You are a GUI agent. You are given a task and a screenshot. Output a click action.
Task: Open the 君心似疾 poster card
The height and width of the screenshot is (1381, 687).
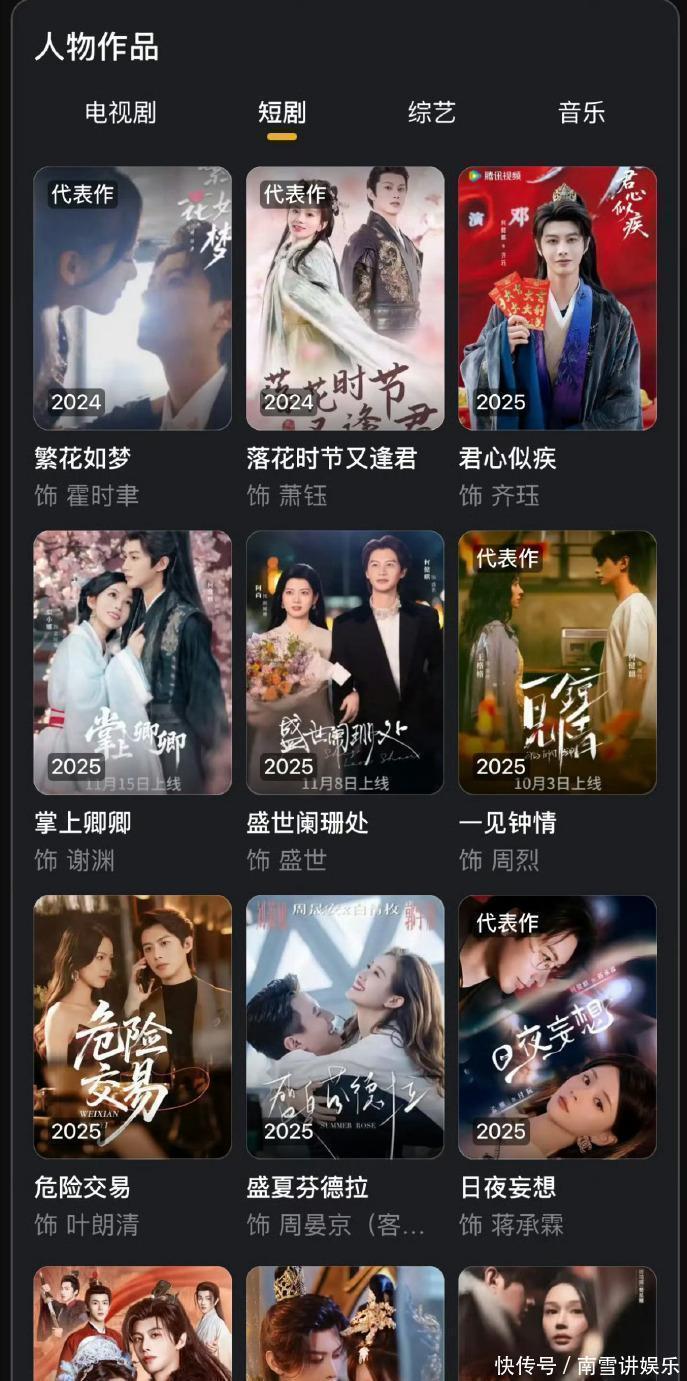[x=557, y=298]
